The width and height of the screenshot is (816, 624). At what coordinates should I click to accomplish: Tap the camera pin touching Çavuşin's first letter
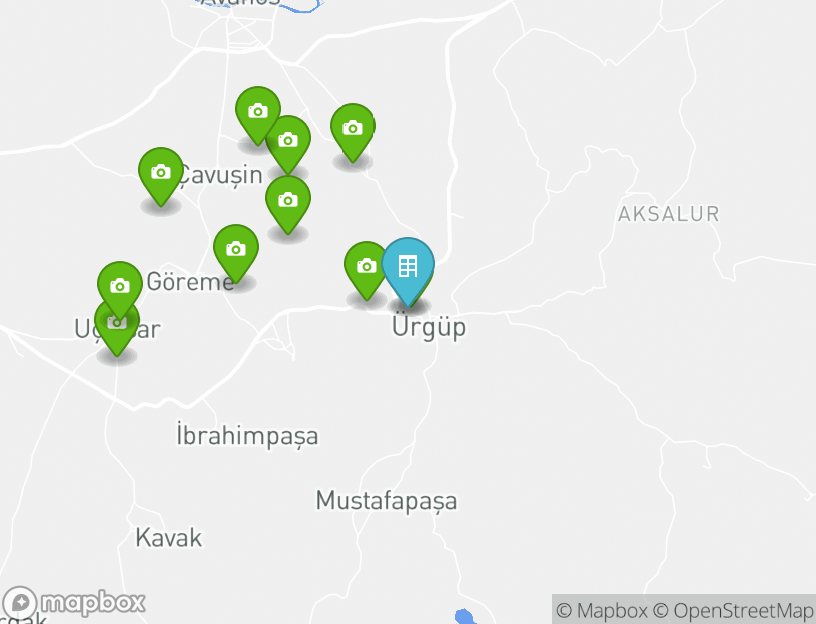pos(160,173)
